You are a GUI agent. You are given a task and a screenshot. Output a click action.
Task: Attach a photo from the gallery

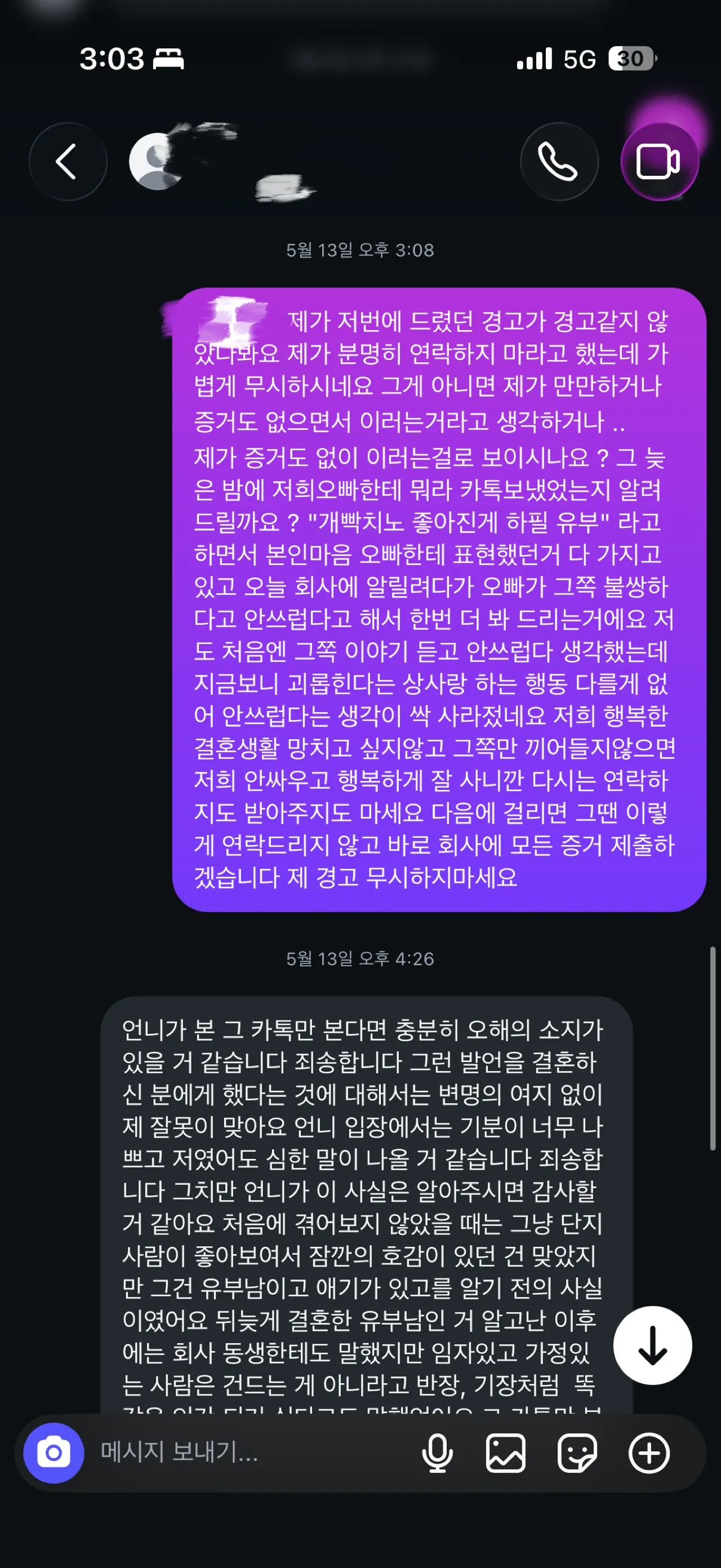click(x=506, y=1453)
